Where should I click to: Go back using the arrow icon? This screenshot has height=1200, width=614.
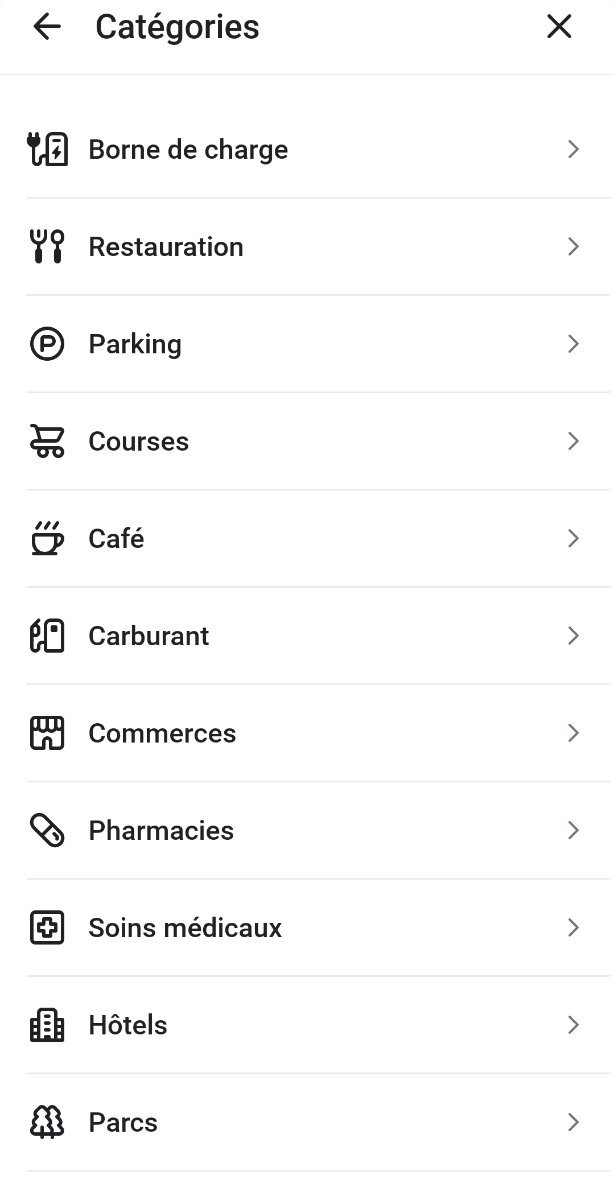click(47, 27)
